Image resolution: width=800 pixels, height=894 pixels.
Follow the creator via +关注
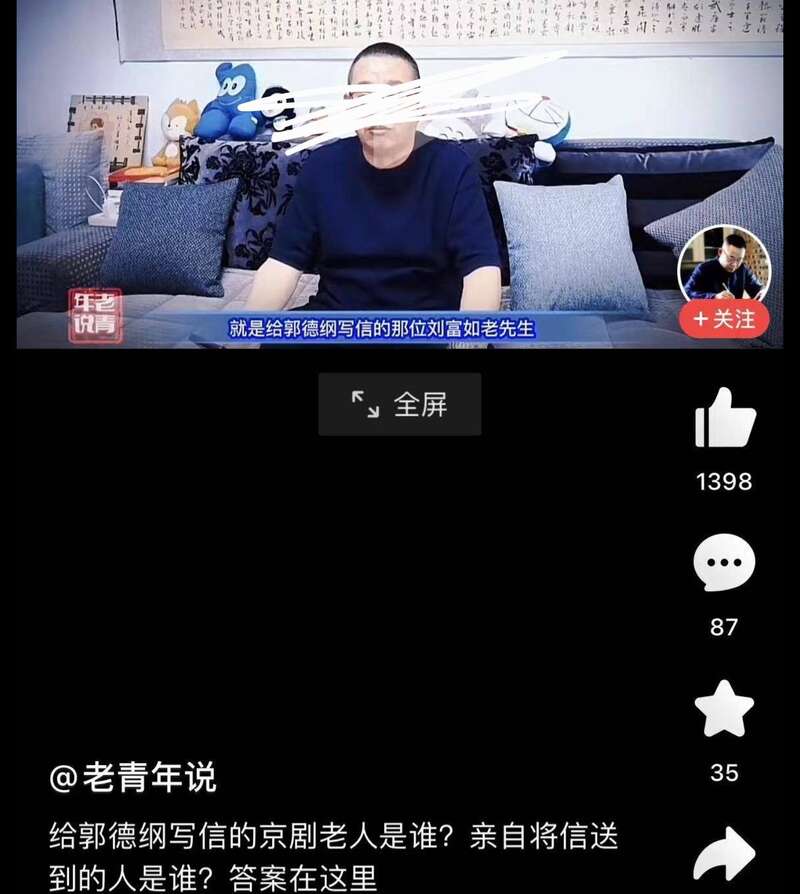point(724,320)
